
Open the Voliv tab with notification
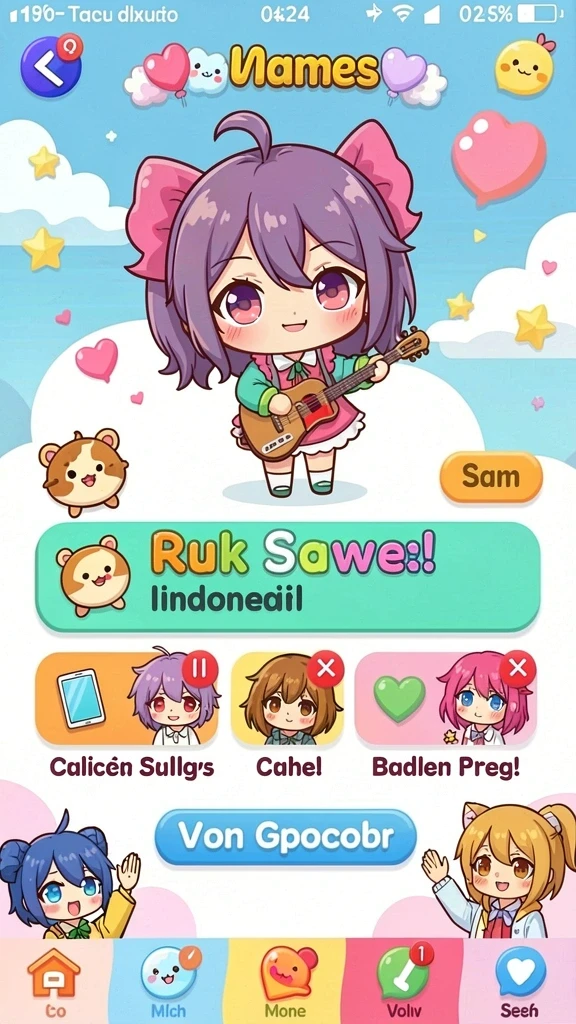click(x=404, y=982)
